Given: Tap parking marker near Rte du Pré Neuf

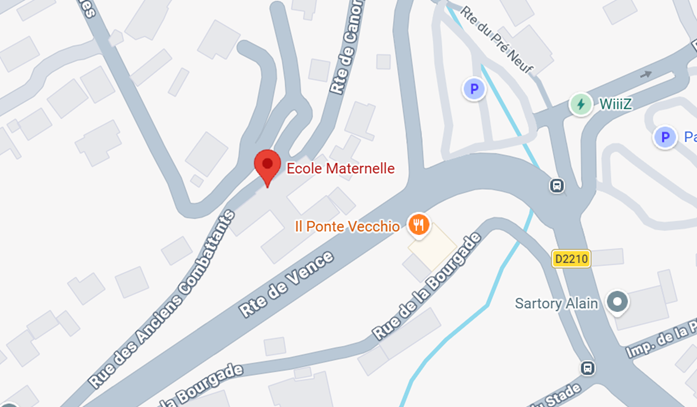Looking at the screenshot, I should (474, 89).
